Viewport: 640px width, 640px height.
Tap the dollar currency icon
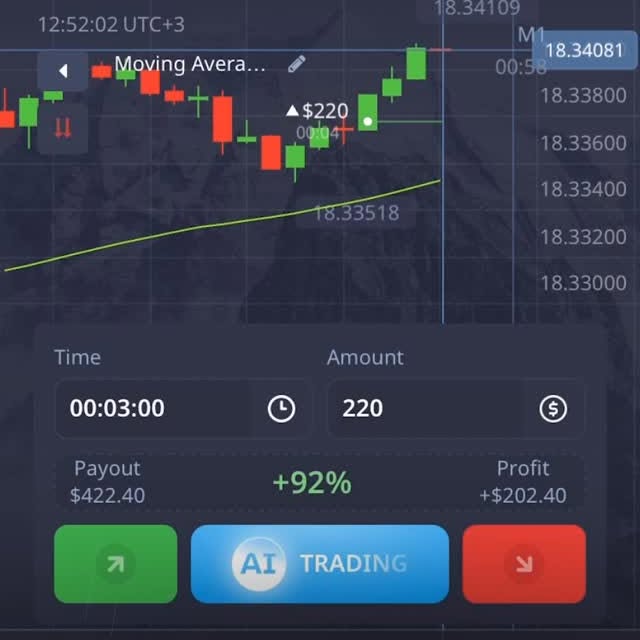pos(553,408)
